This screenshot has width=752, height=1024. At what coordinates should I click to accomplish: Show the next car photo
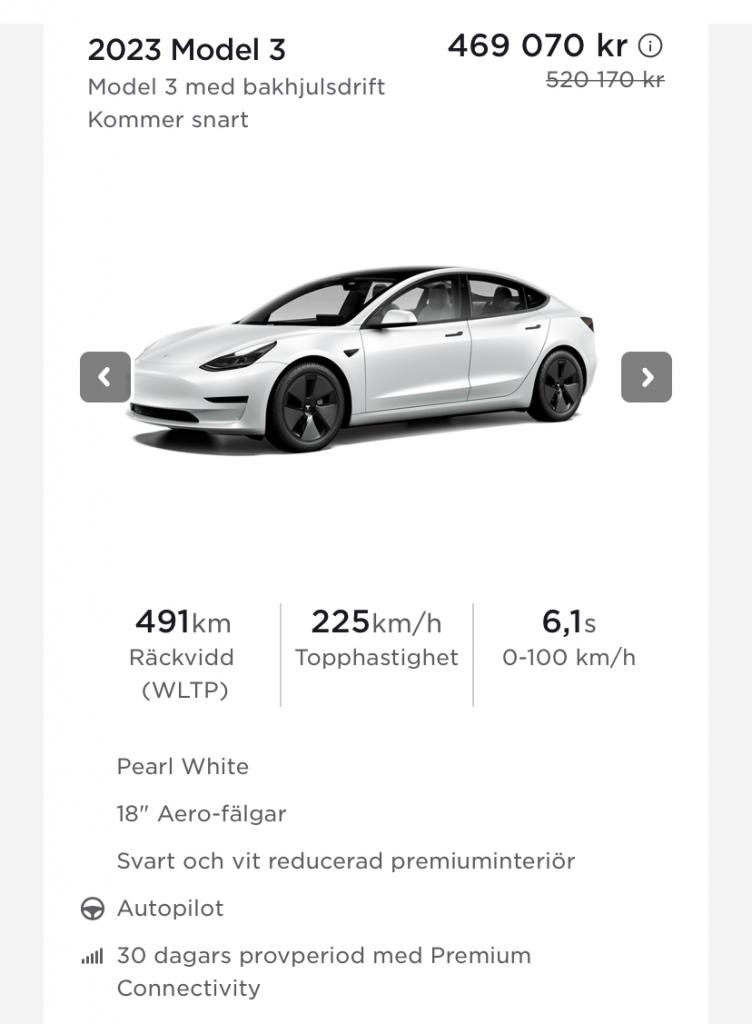646,377
